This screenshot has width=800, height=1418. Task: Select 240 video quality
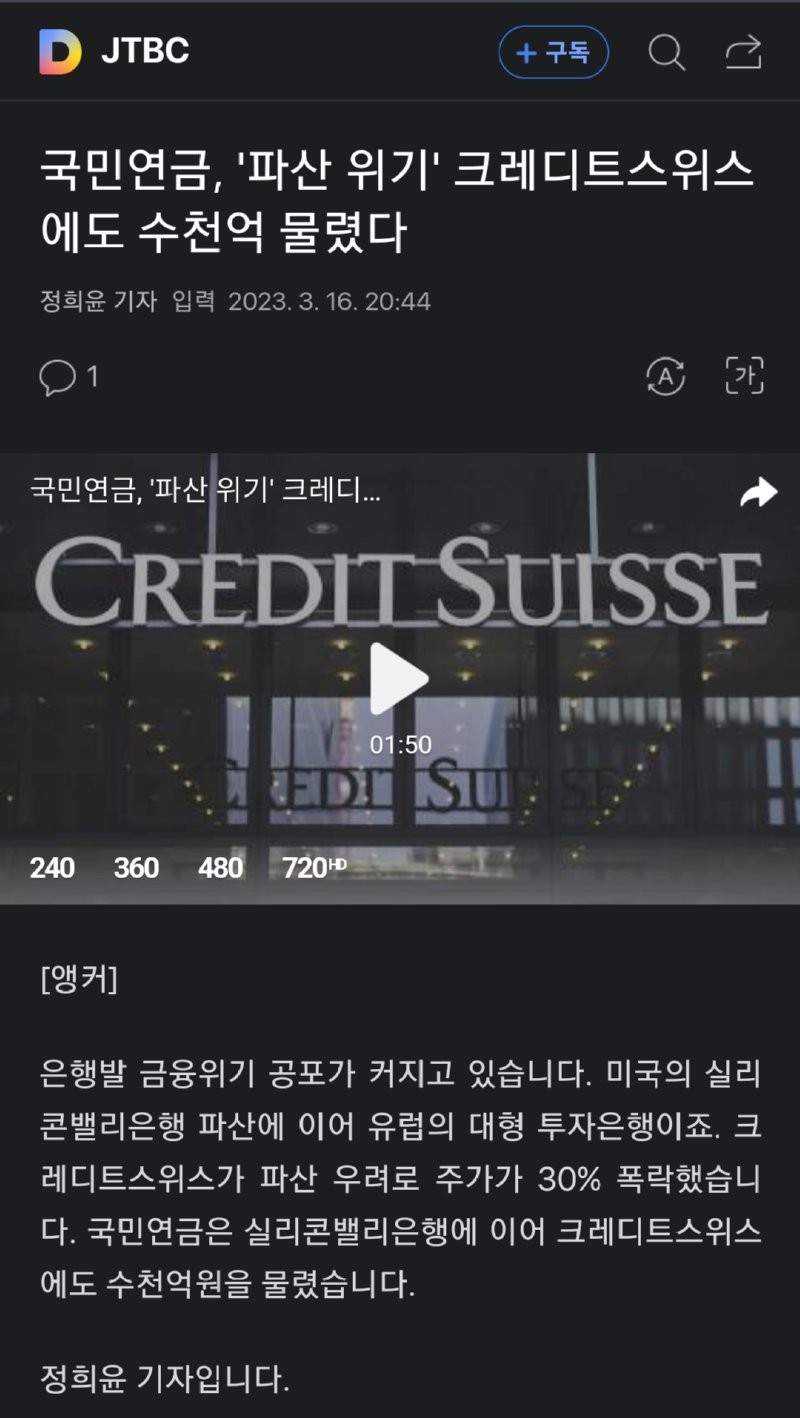pos(52,867)
